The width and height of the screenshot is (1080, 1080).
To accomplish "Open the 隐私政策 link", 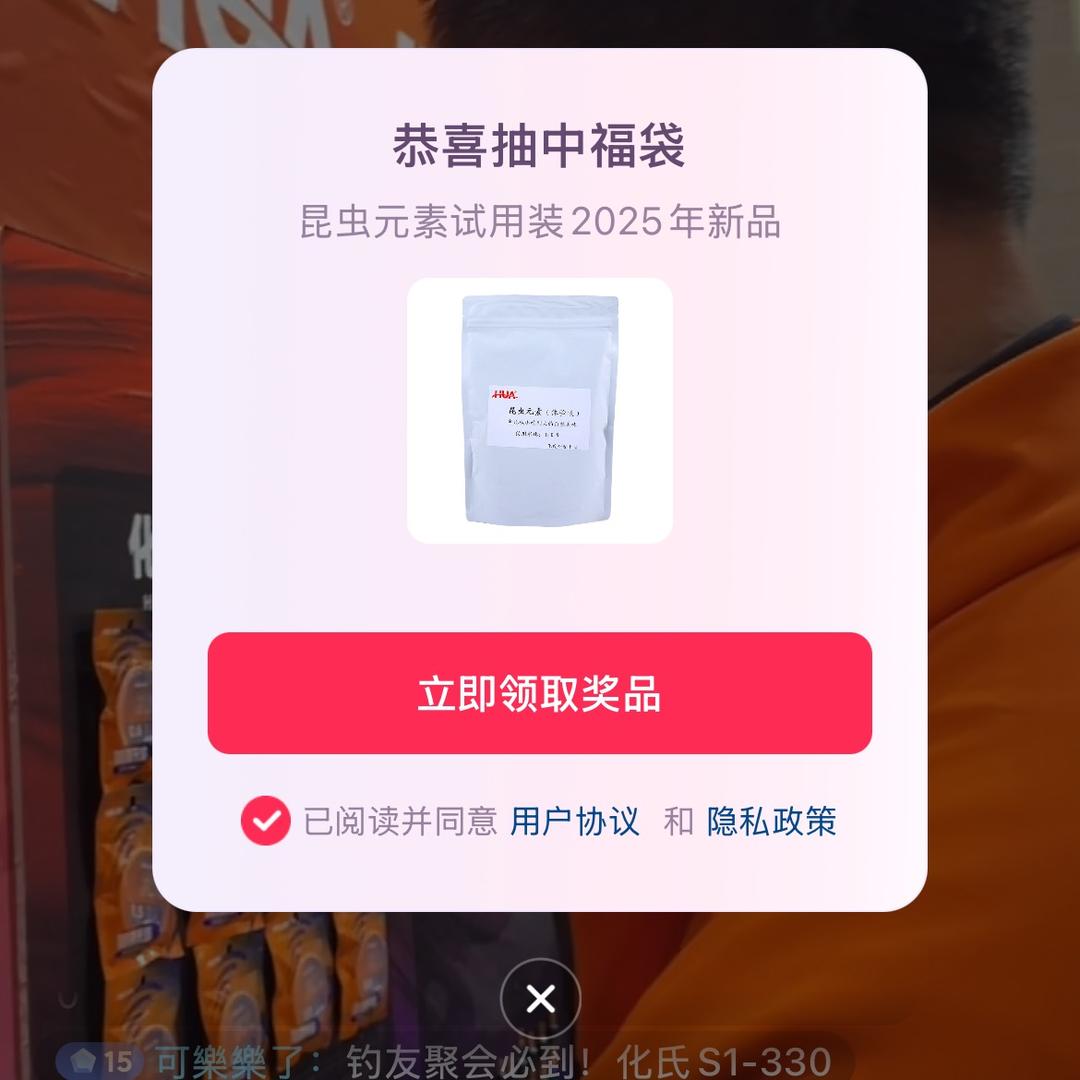I will click(x=771, y=821).
